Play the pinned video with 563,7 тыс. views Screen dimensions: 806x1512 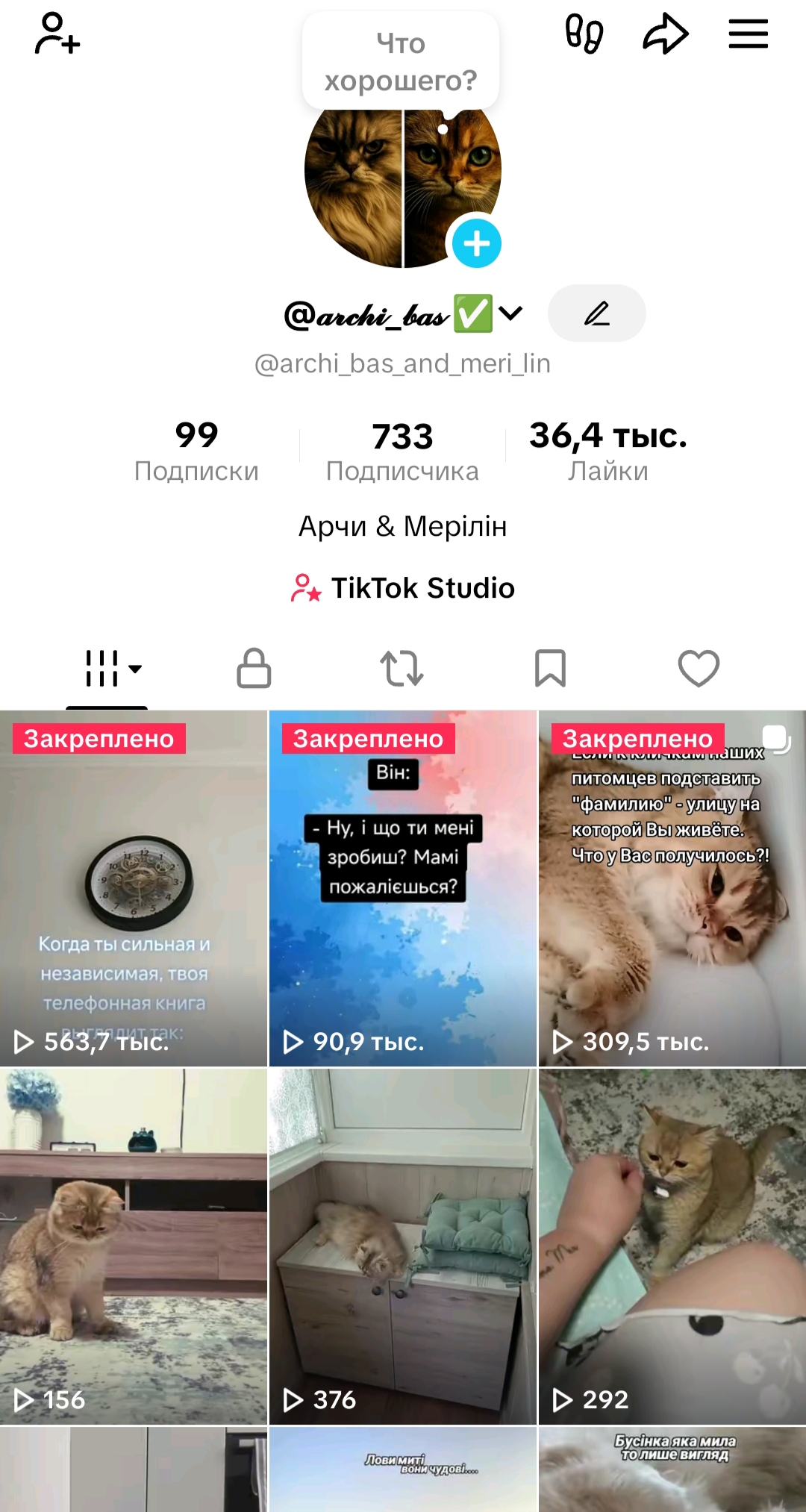pyautogui.click(x=134, y=888)
